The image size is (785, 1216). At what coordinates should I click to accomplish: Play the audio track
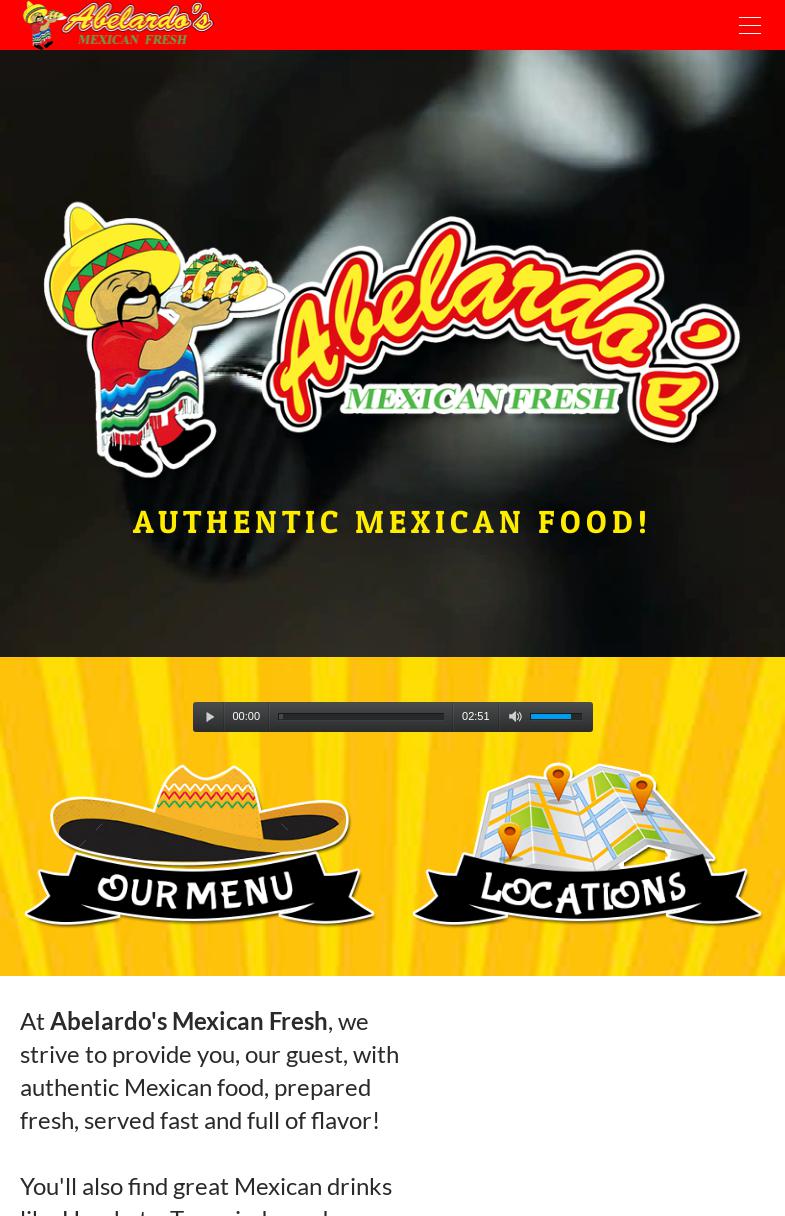pos(209,717)
